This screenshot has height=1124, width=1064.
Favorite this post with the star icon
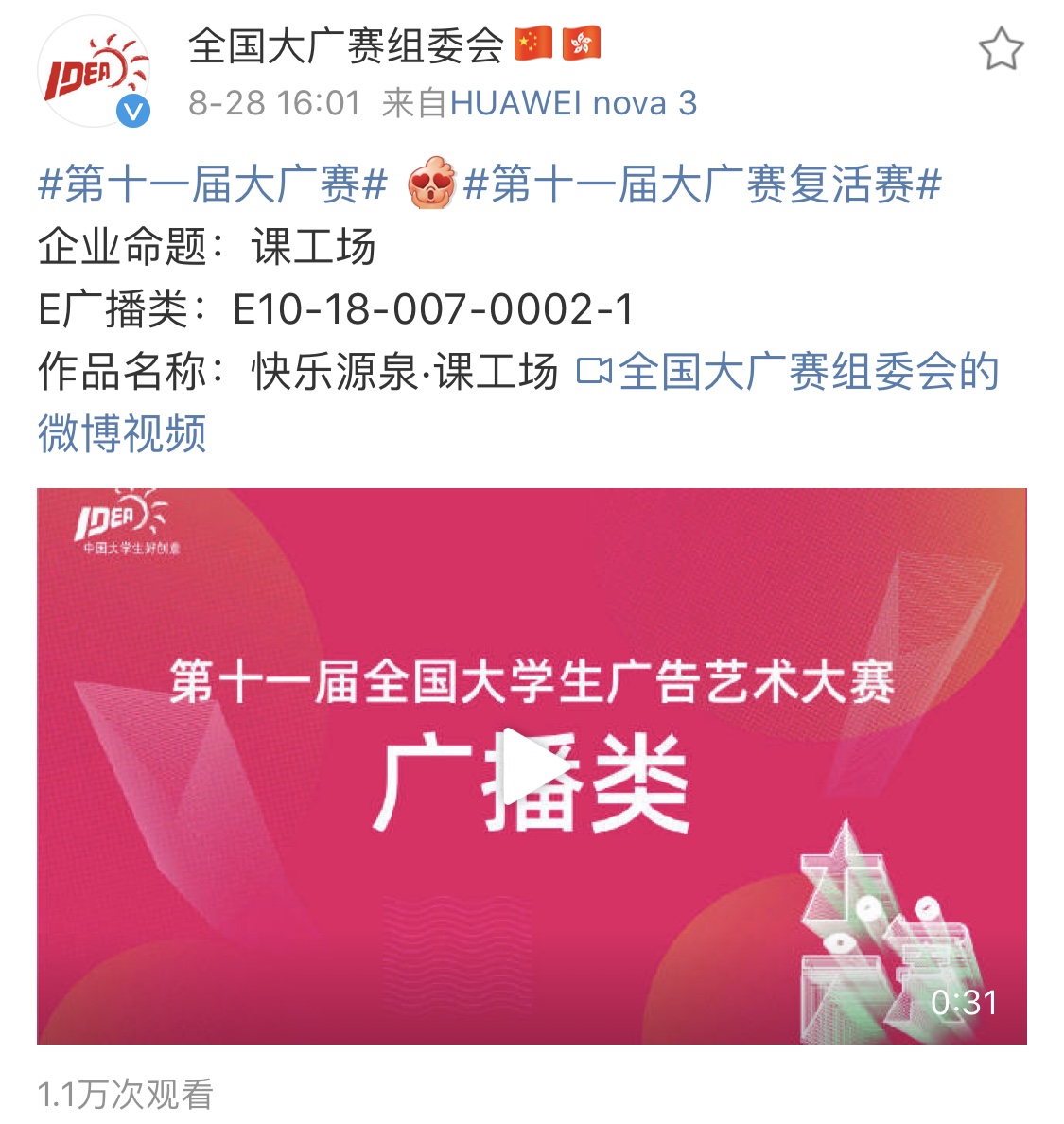1001,49
